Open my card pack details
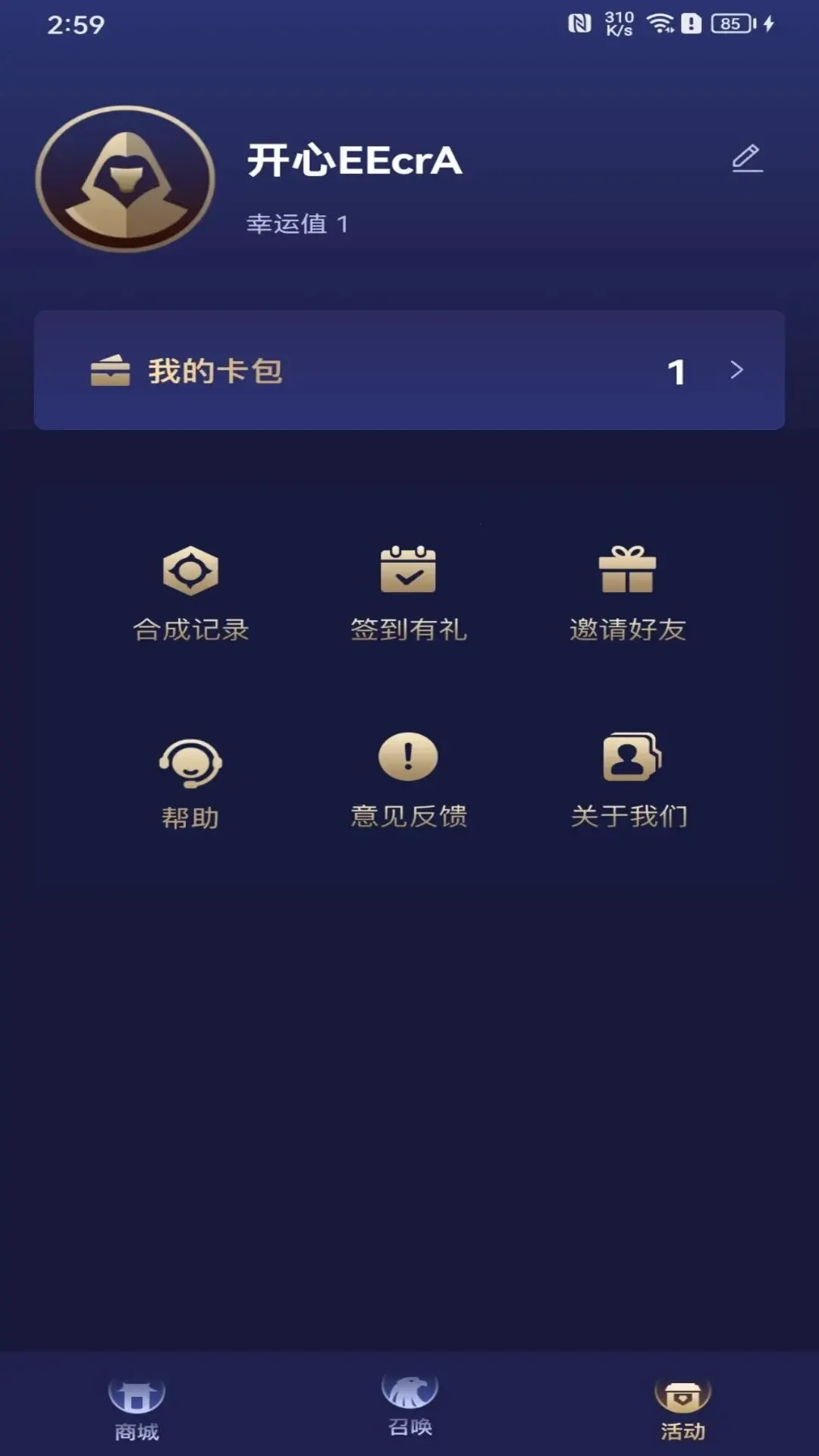Viewport: 819px width, 1456px height. pyautogui.click(x=409, y=369)
